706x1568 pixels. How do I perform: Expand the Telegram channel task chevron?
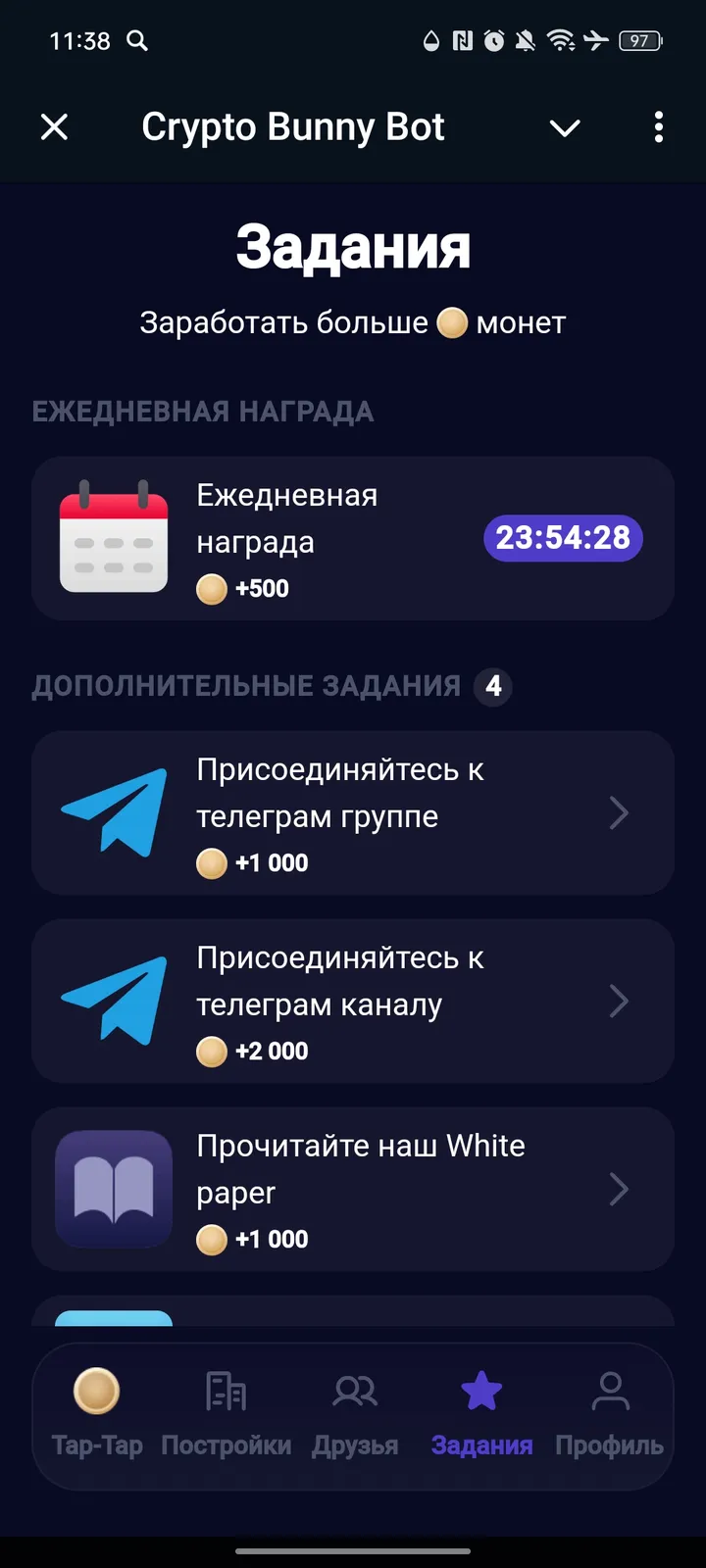coord(619,1002)
